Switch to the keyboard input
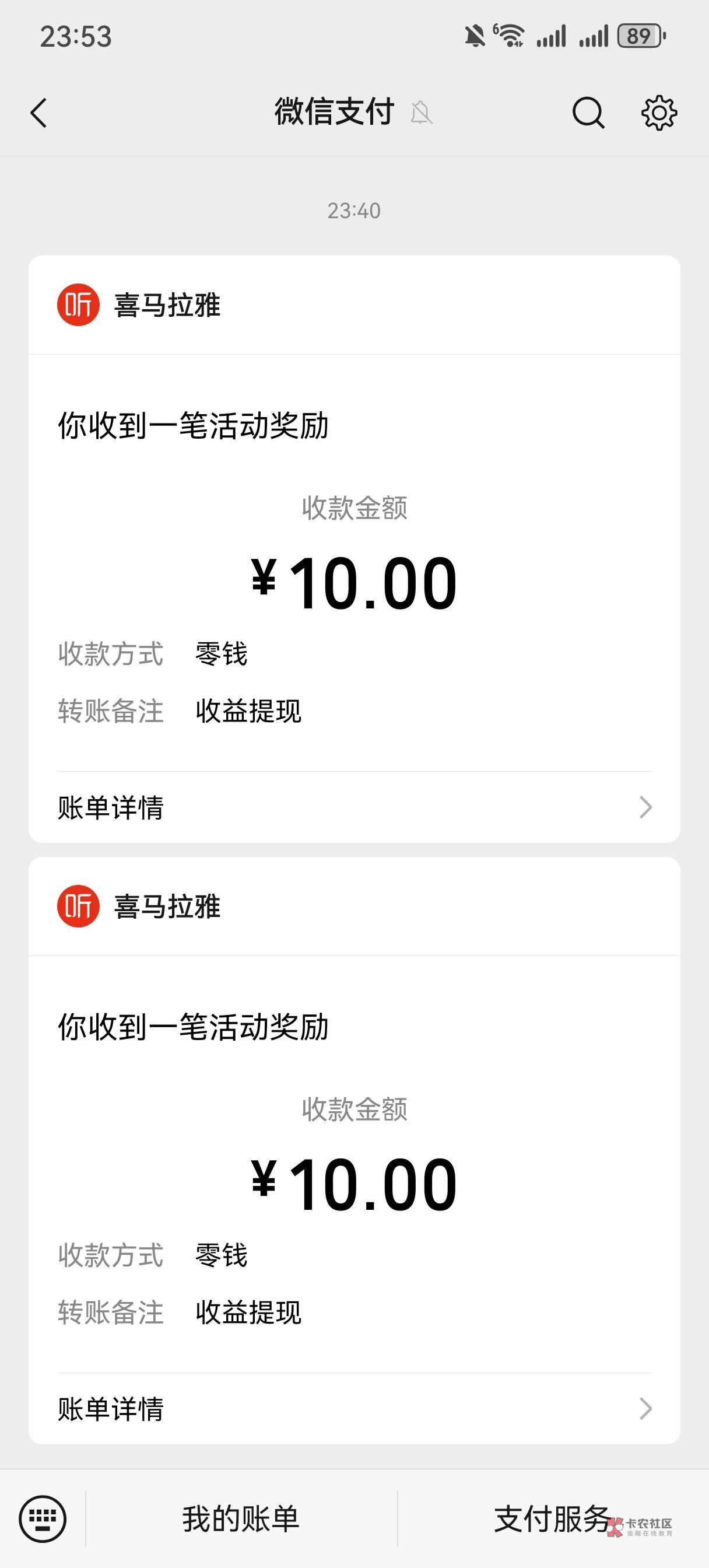This screenshot has width=709, height=1568. tap(43, 1520)
